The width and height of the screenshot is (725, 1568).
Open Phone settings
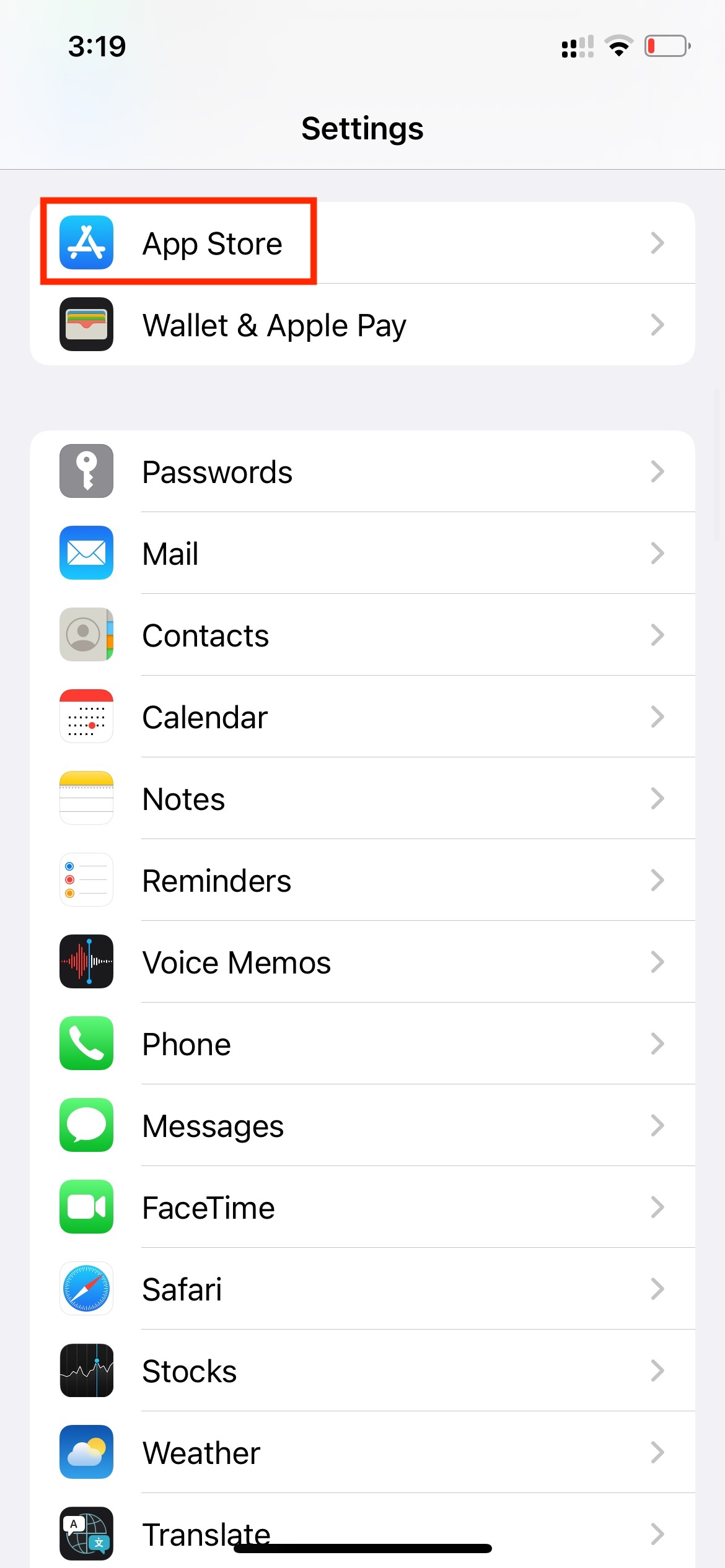pos(362,1043)
